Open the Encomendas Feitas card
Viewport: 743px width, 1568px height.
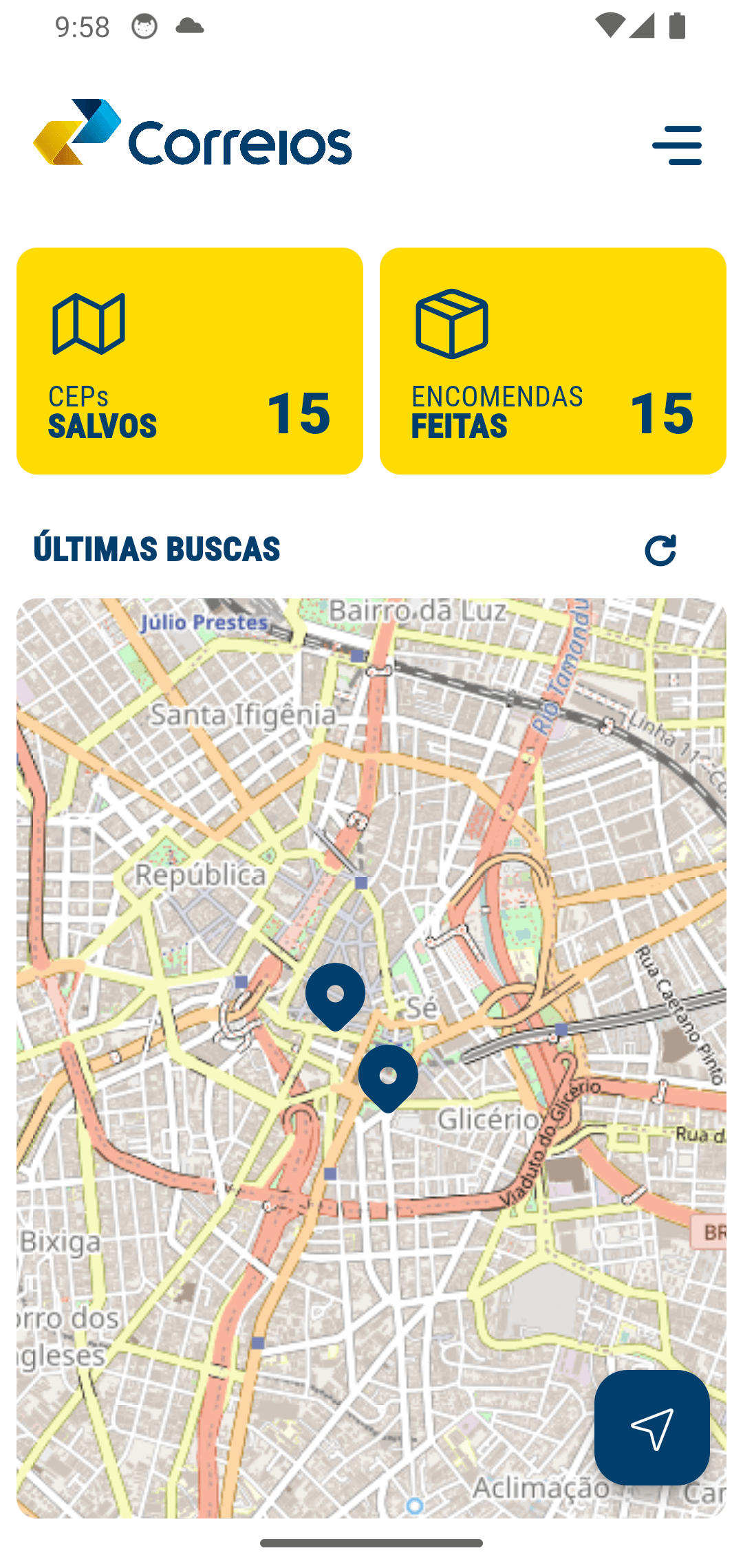click(552, 361)
